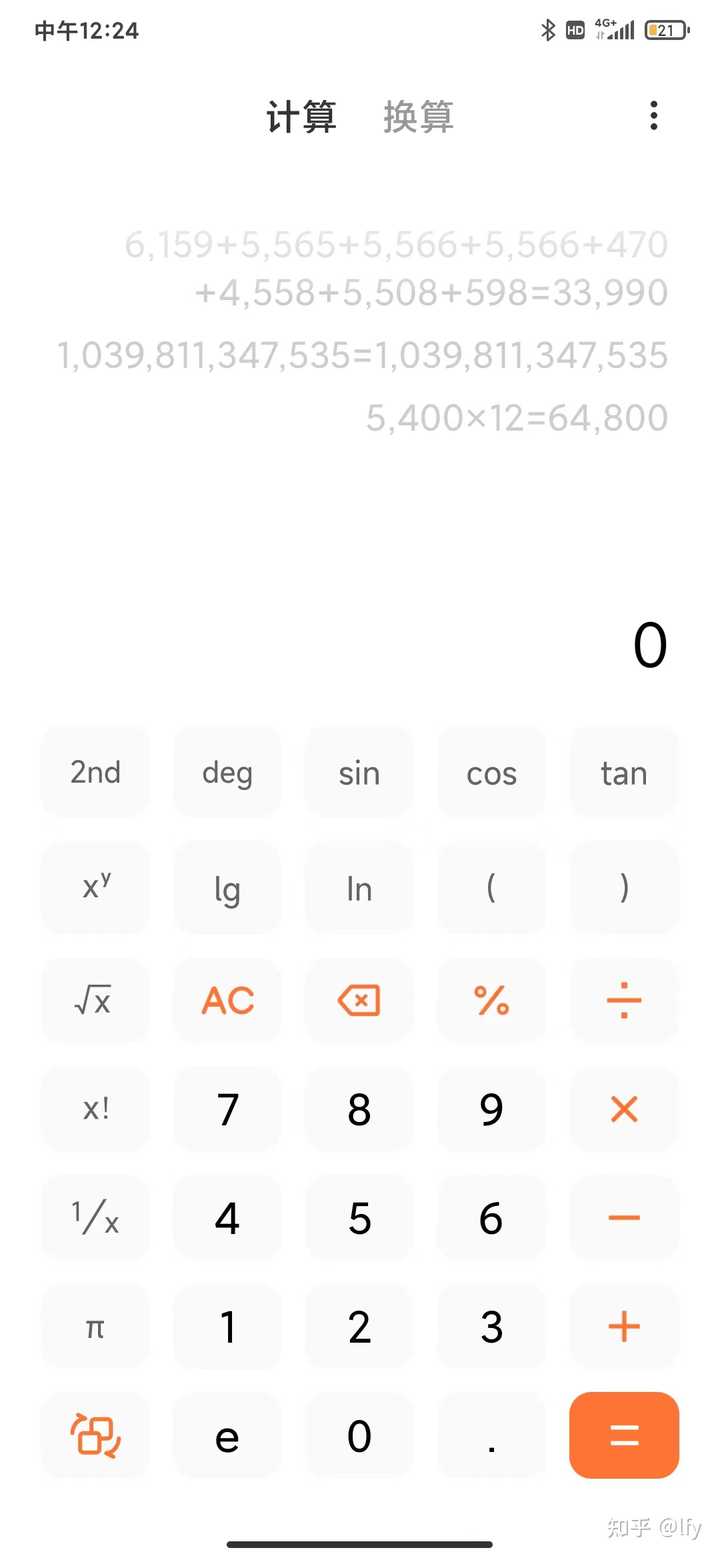The image size is (720, 1560).
Task: Insert the decimal point
Action: [x=491, y=1436]
